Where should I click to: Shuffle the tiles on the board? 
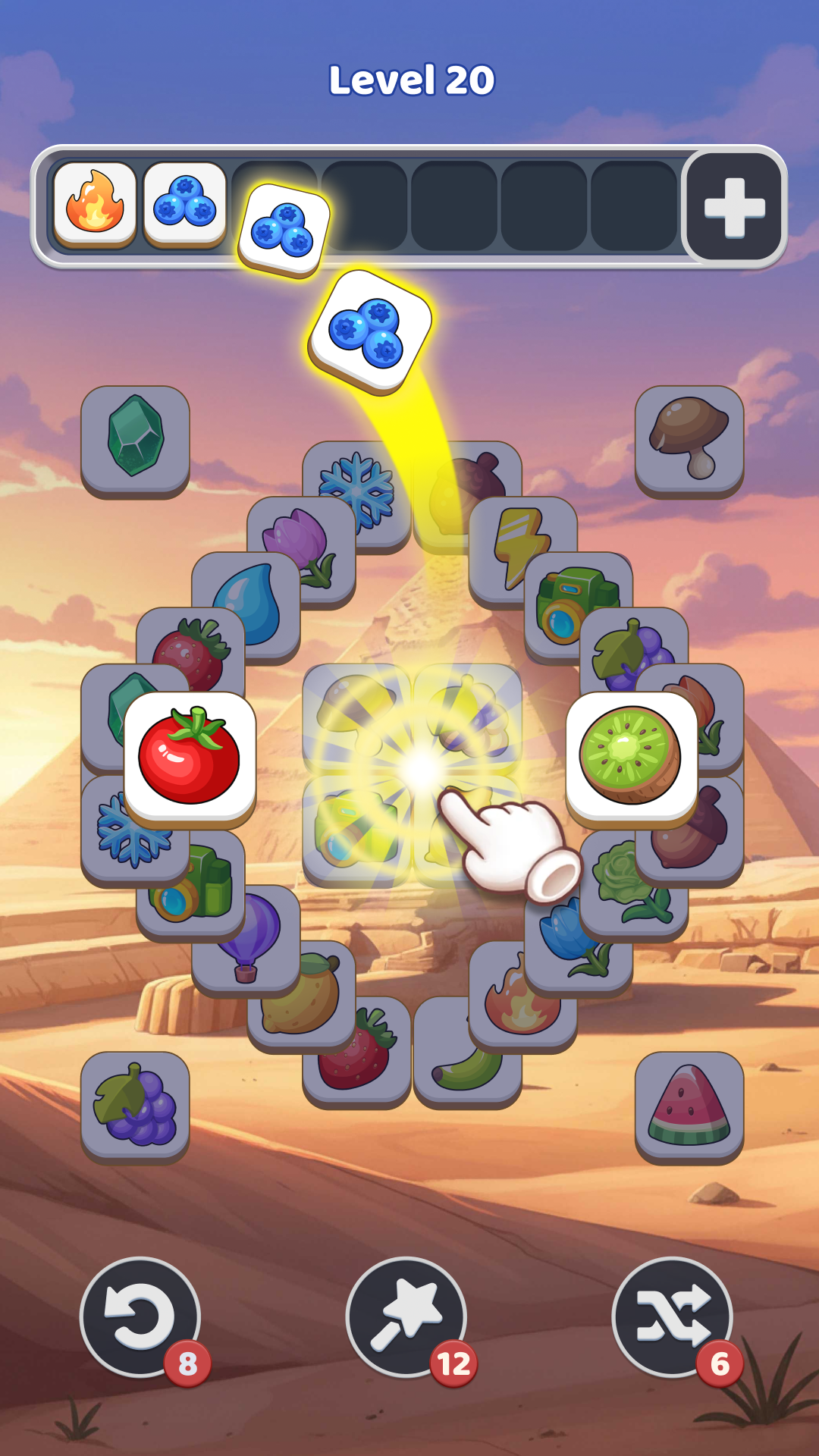[x=673, y=1317]
